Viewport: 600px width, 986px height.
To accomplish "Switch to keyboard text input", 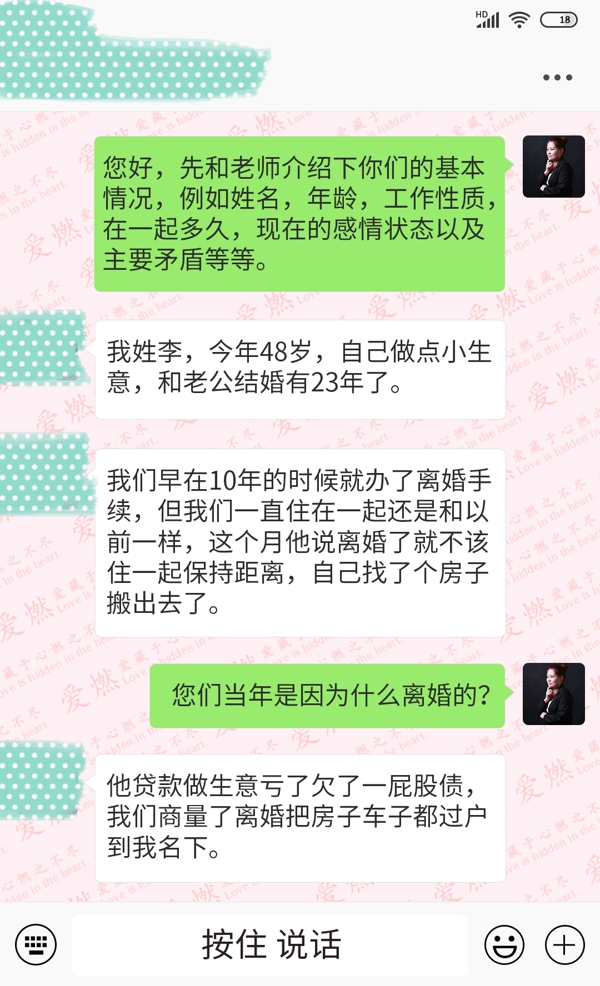I will (x=36, y=944).
